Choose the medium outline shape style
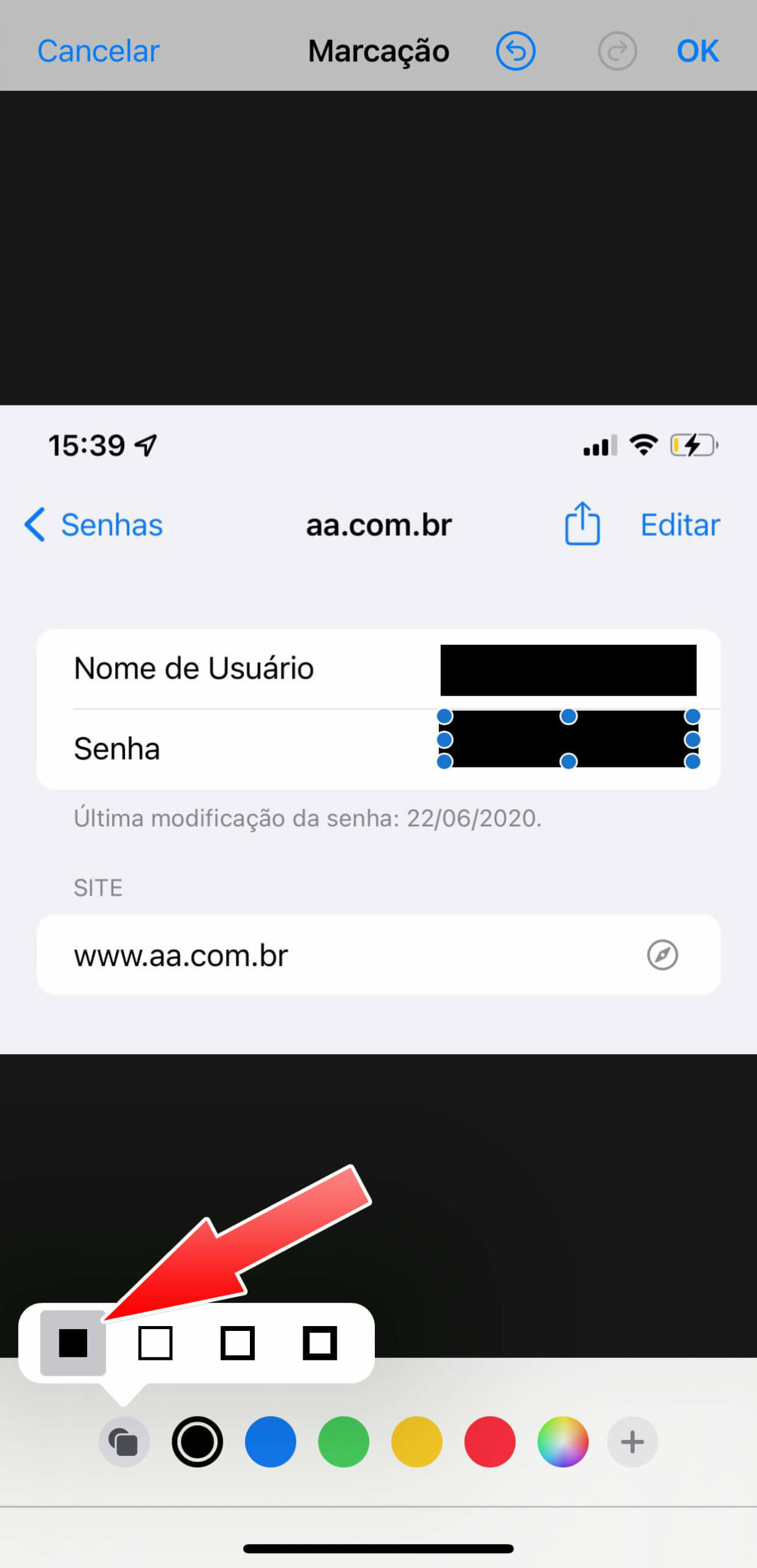This screenshot has width=757, height=1568. pyautogui.click(x=238, y=1343)
